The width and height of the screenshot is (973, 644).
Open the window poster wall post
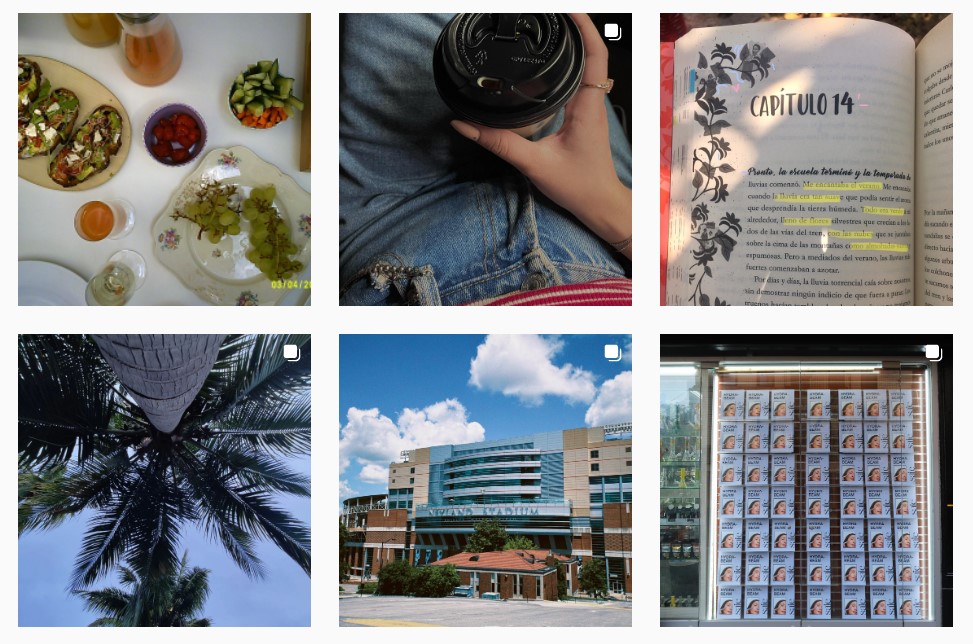806,480
